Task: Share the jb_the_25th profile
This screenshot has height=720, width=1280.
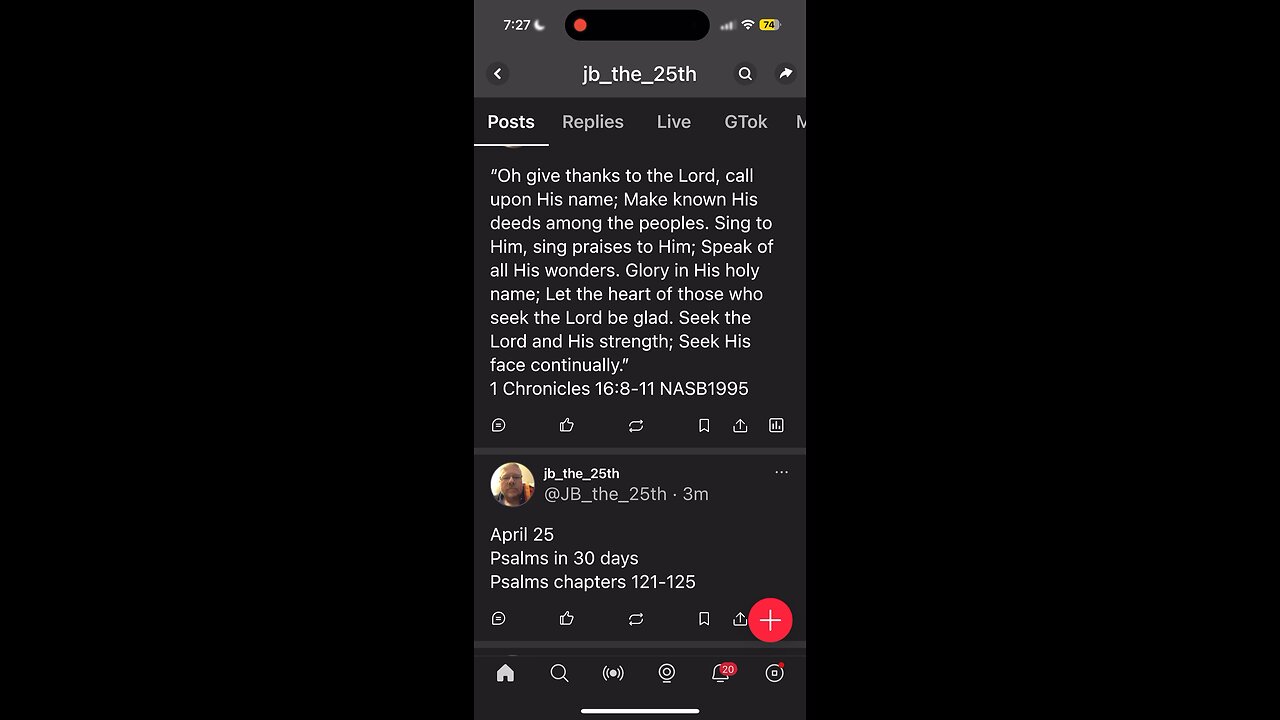Action: [x=786, y=74]
